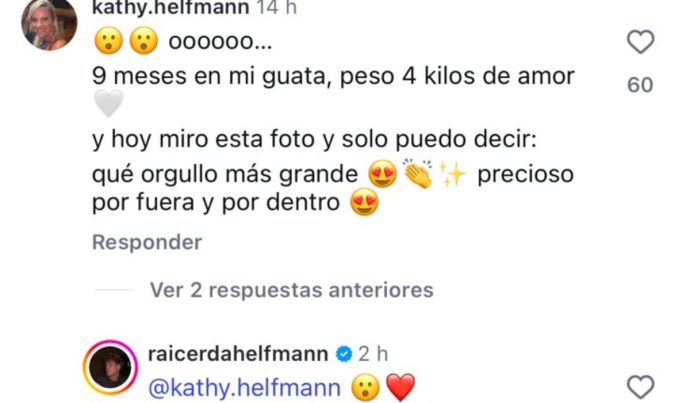Reply to kathy.helfmann's comment via Responder
Viewport: 690px width, 403px height.
point(146,242)
